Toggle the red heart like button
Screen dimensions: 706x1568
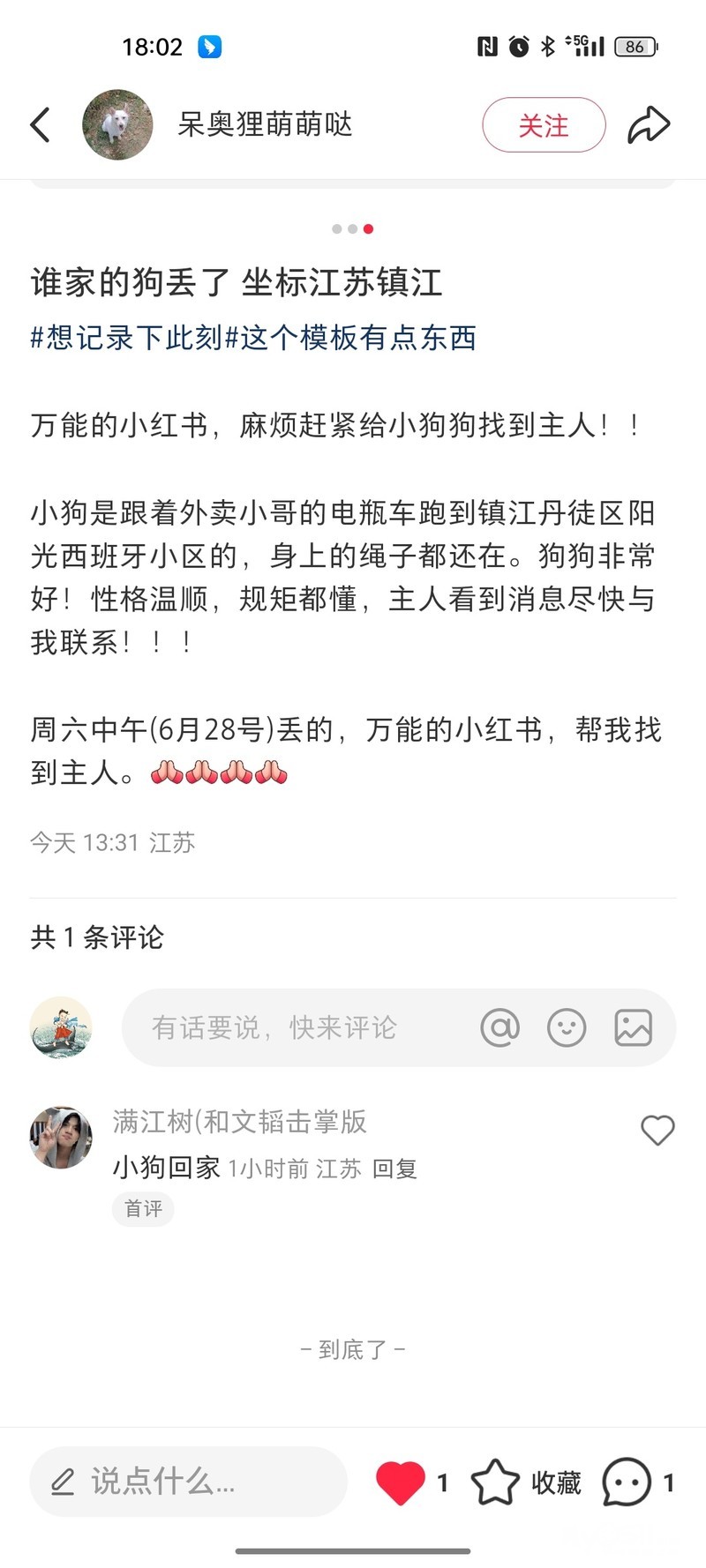(x=401, y=1482)
